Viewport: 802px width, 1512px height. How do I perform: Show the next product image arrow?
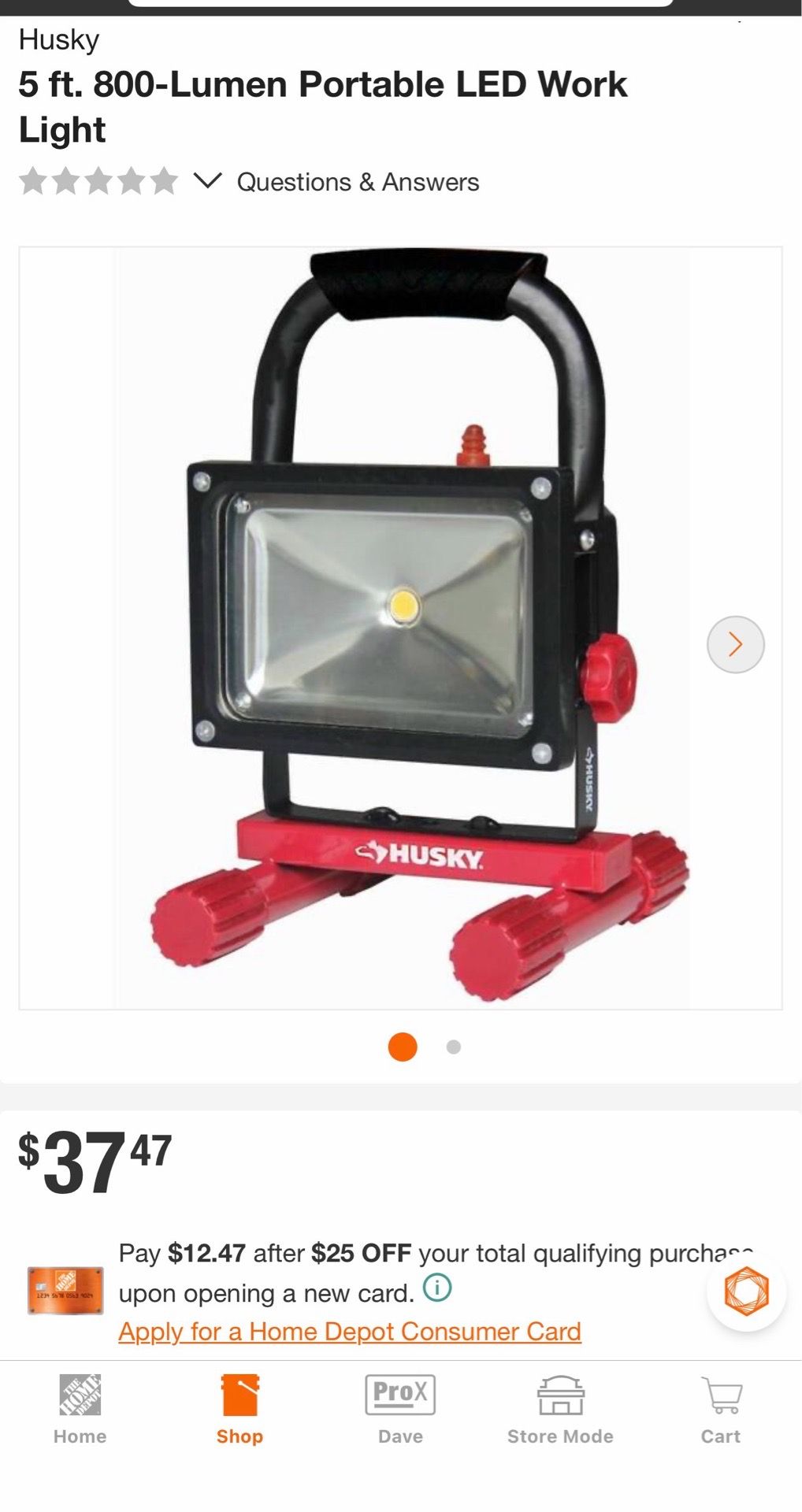tap(735, 644)
